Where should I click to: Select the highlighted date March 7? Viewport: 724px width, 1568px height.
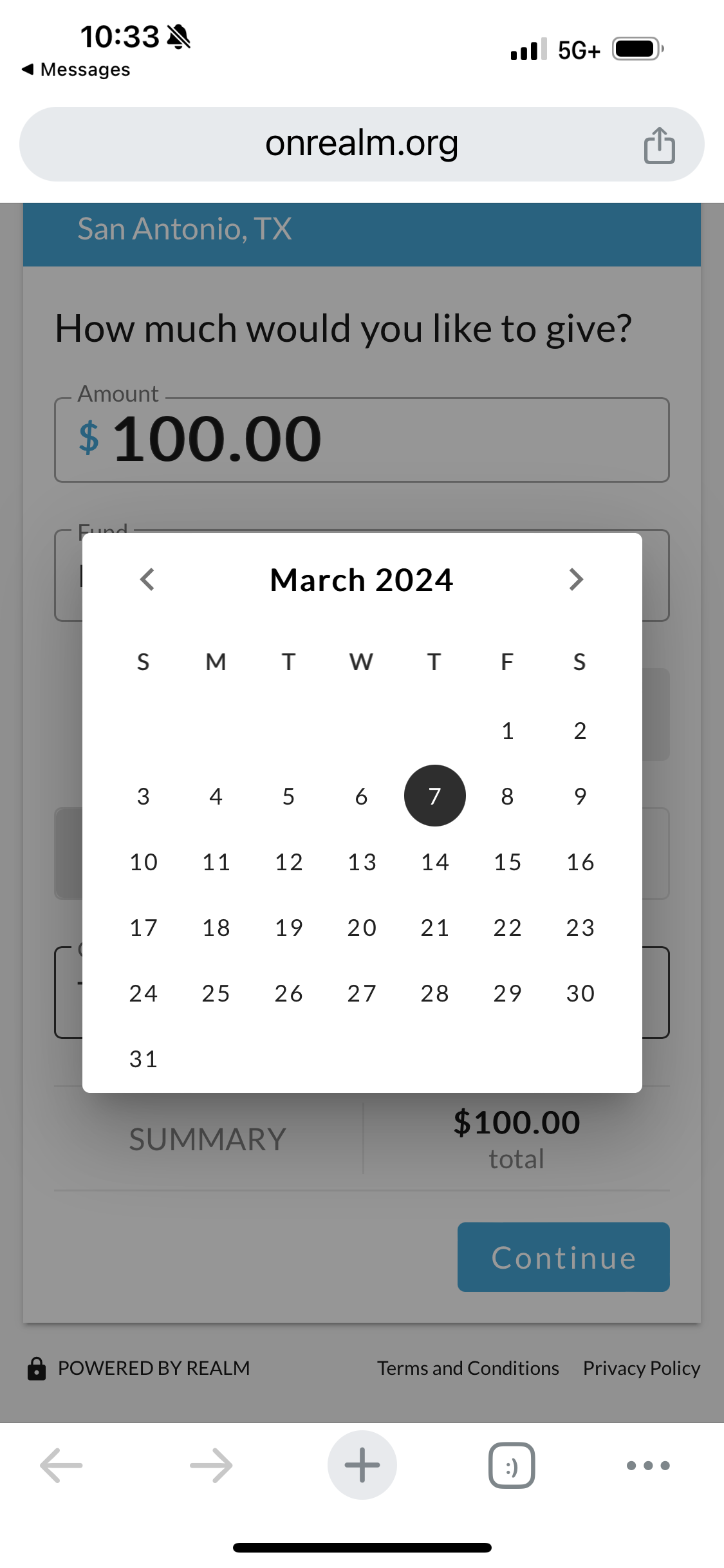(x=435, y=796)
